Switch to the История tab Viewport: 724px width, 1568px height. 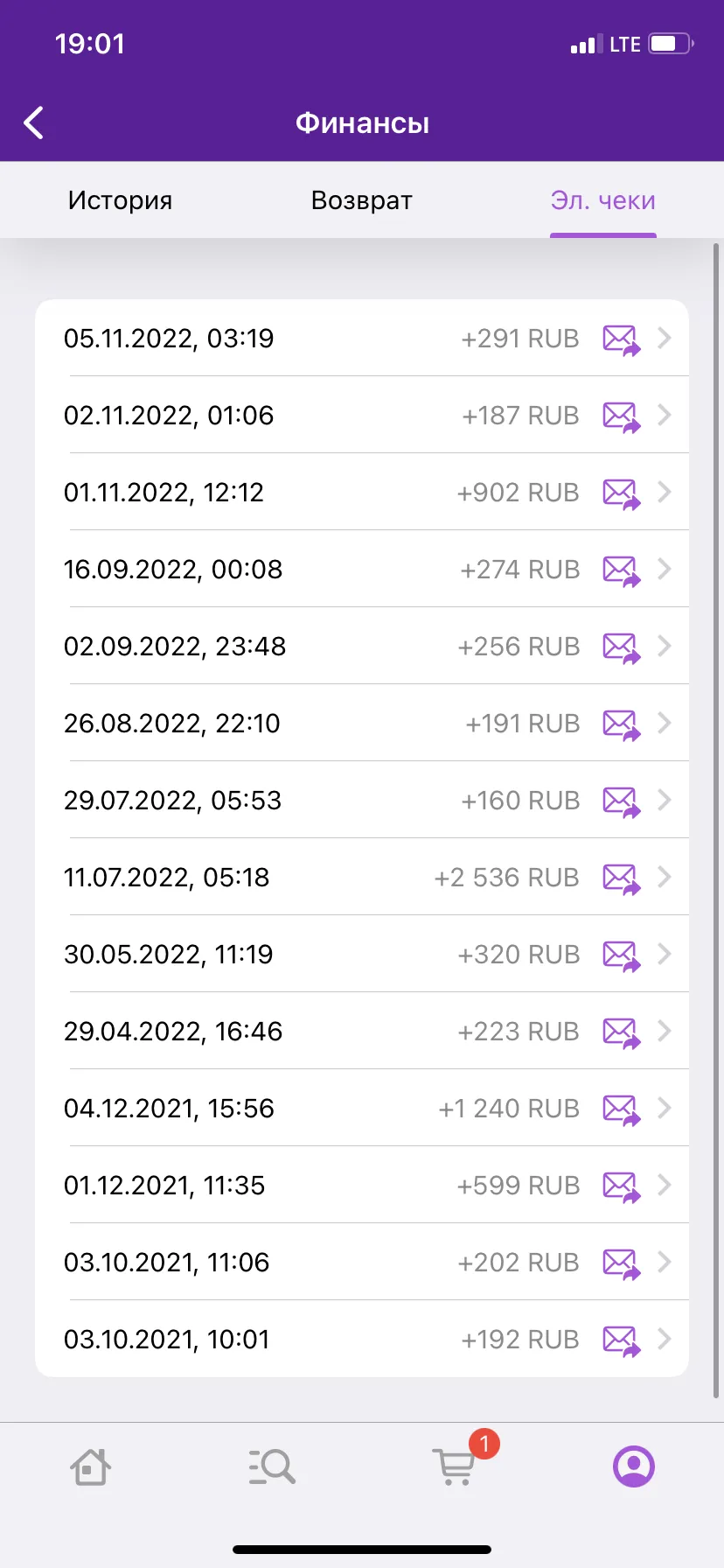pos(120,200)
